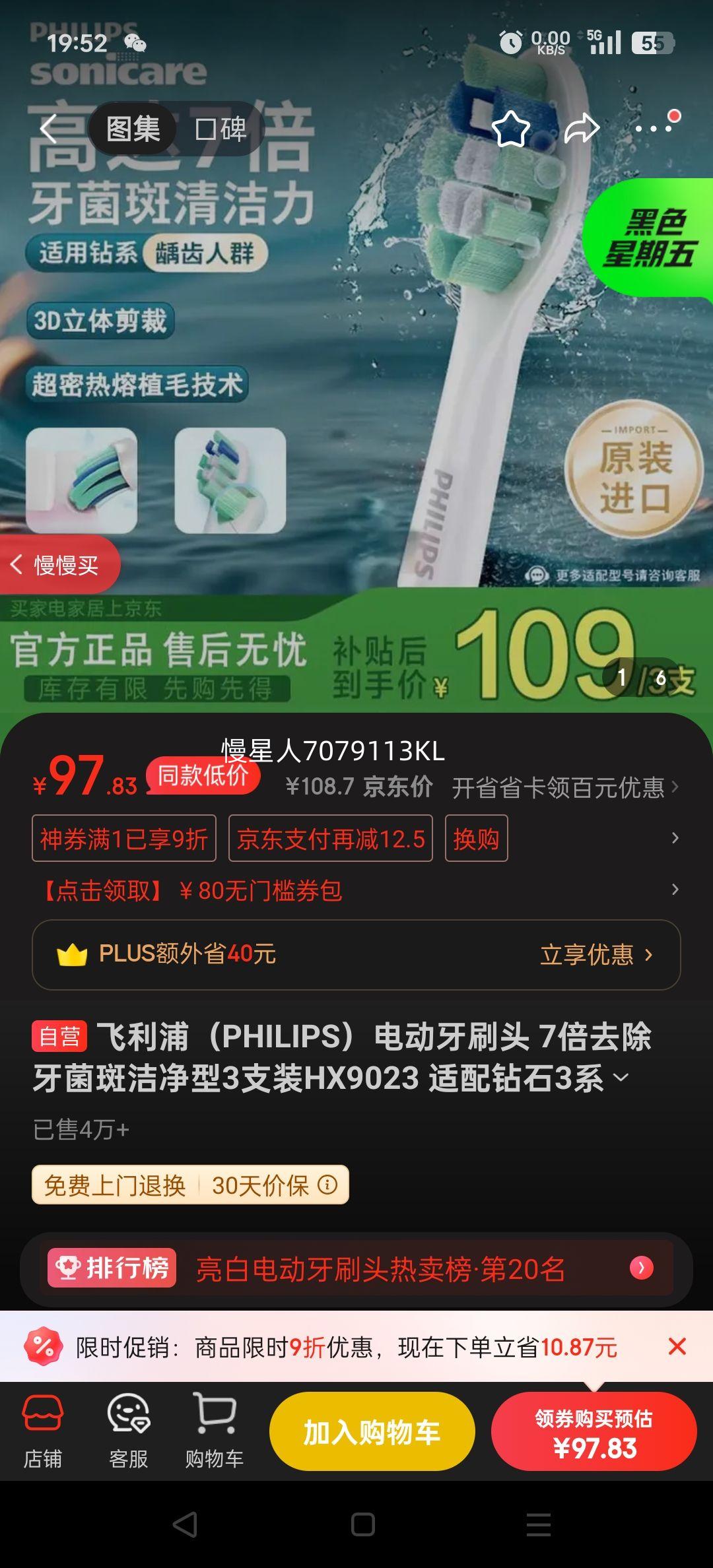Open the more options icon at top right
Viewport: 713px width, 1568px height.
(654, 129)
